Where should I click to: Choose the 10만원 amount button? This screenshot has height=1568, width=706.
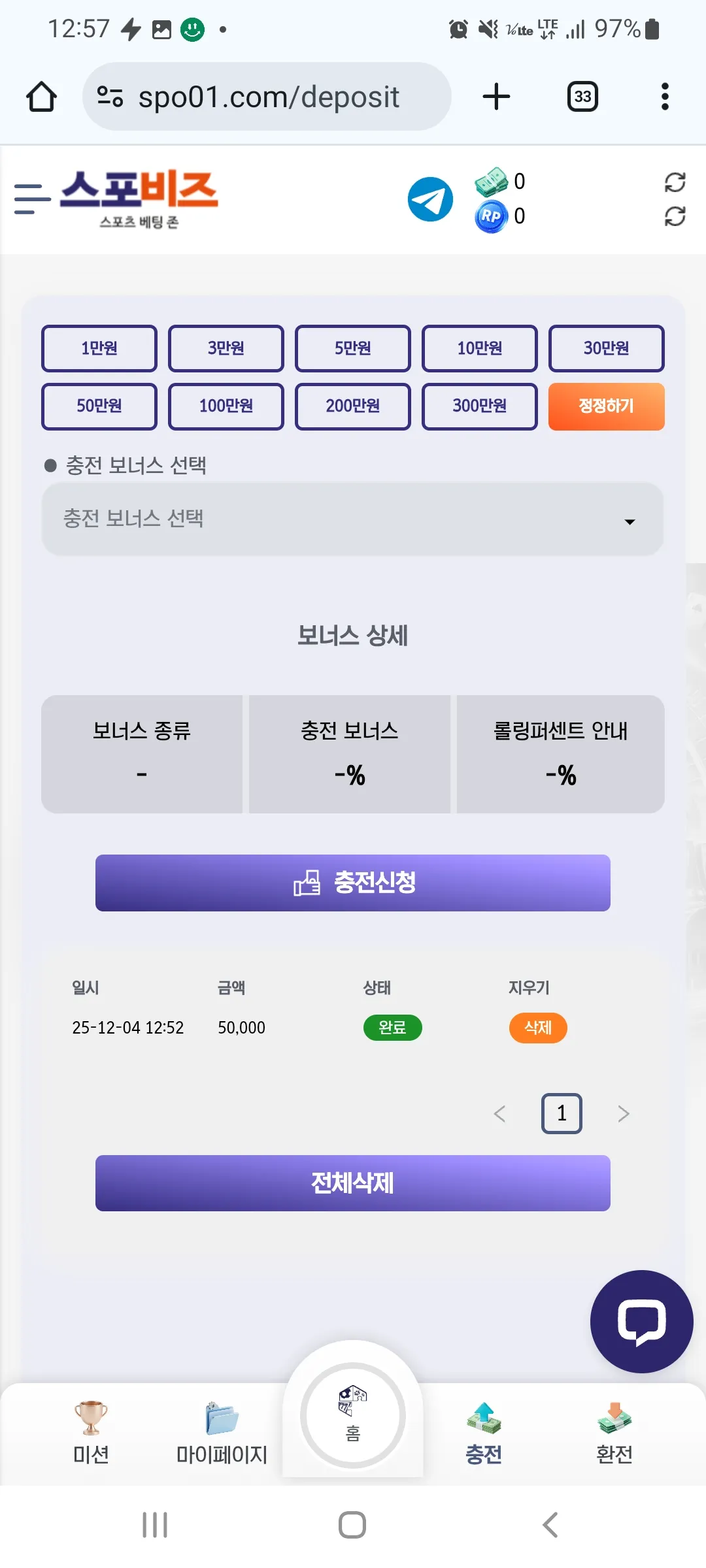point(480,348)
